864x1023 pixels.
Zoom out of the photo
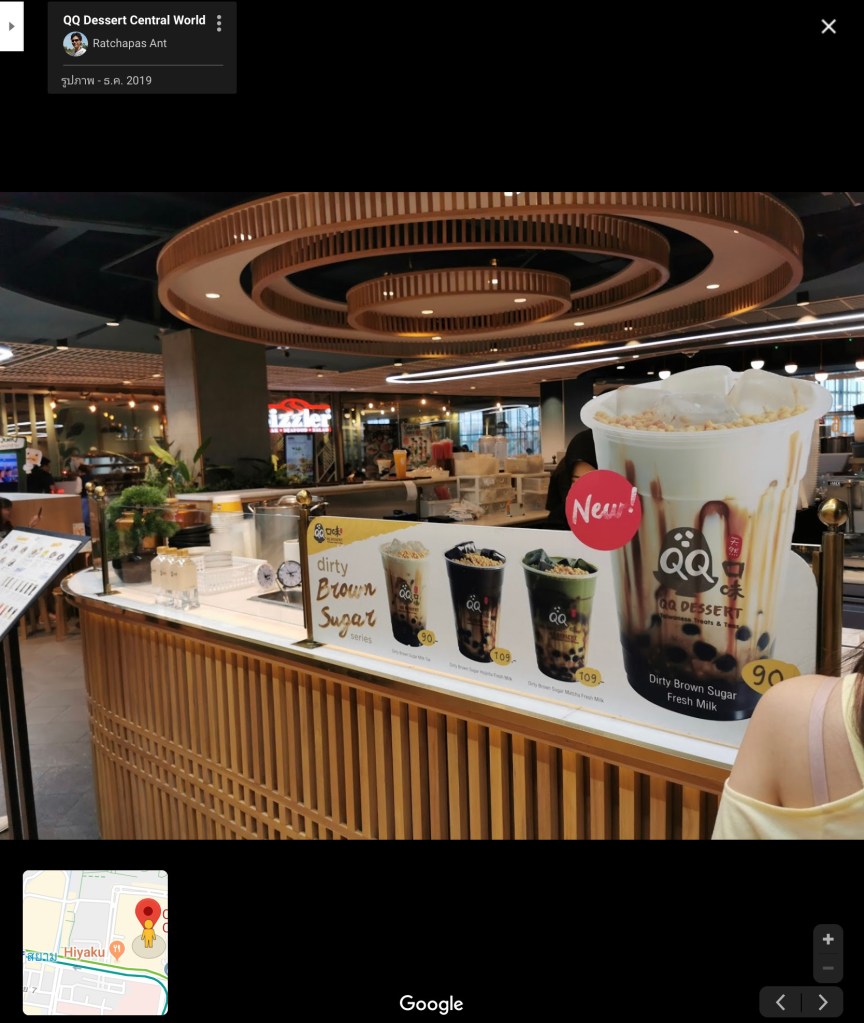(828, 968)
